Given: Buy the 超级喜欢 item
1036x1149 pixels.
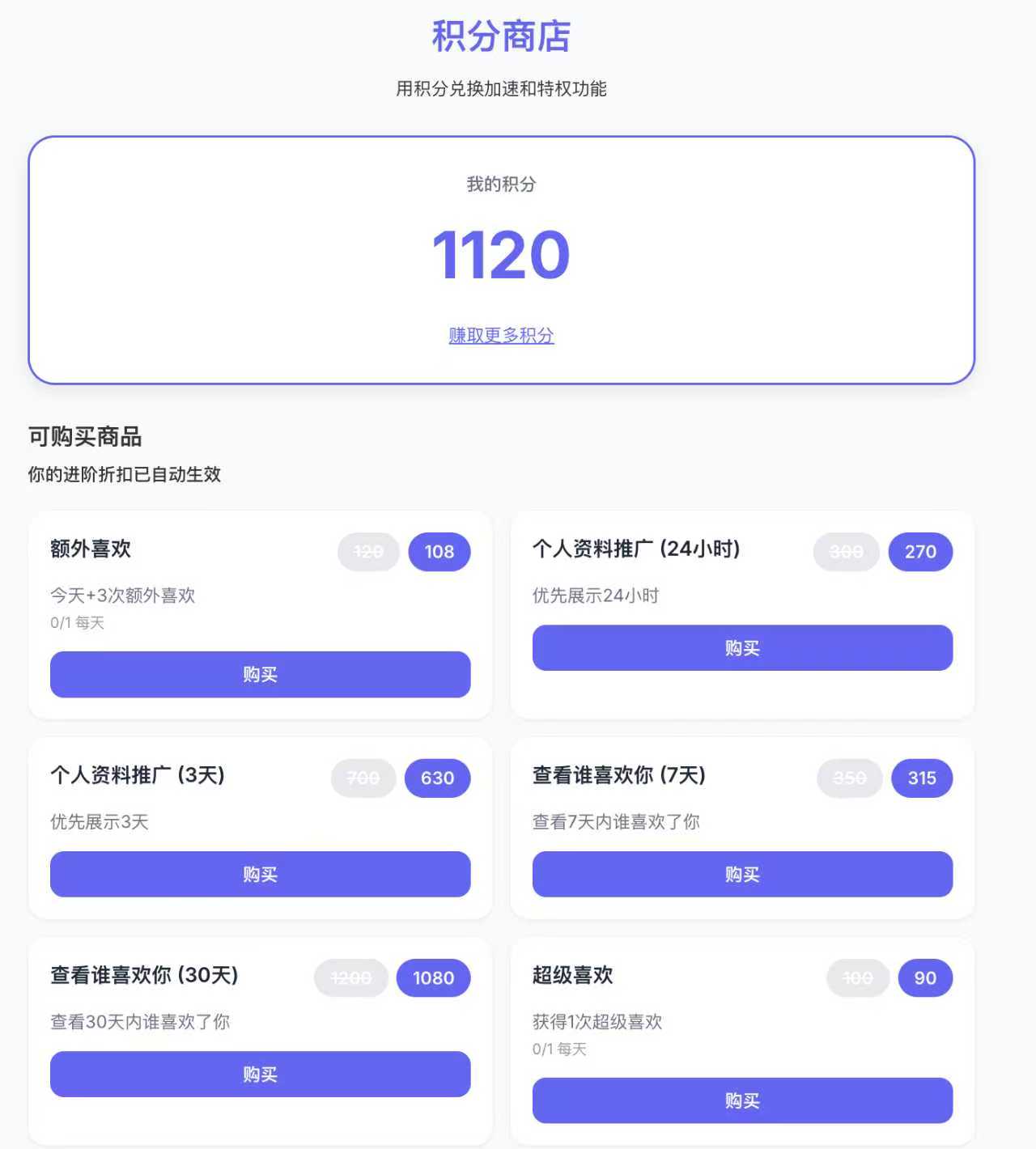Looking at the screenshot, I should pyautogui.click(x=742, y=1100).
